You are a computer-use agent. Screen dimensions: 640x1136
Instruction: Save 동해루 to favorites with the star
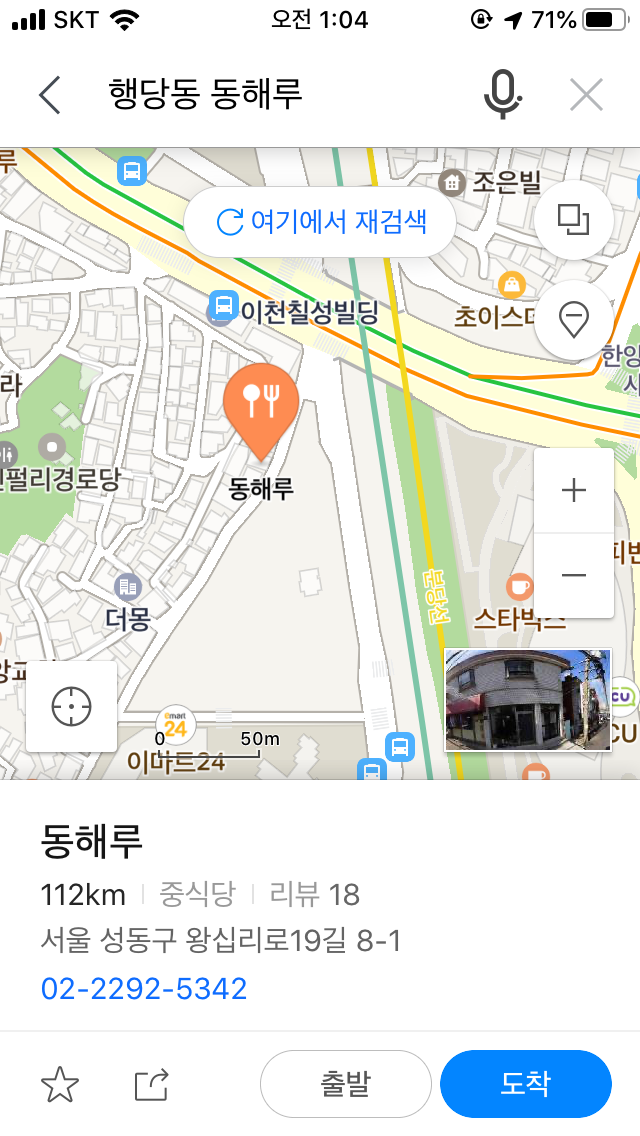pyautogui.click(x=60, y=1085)
